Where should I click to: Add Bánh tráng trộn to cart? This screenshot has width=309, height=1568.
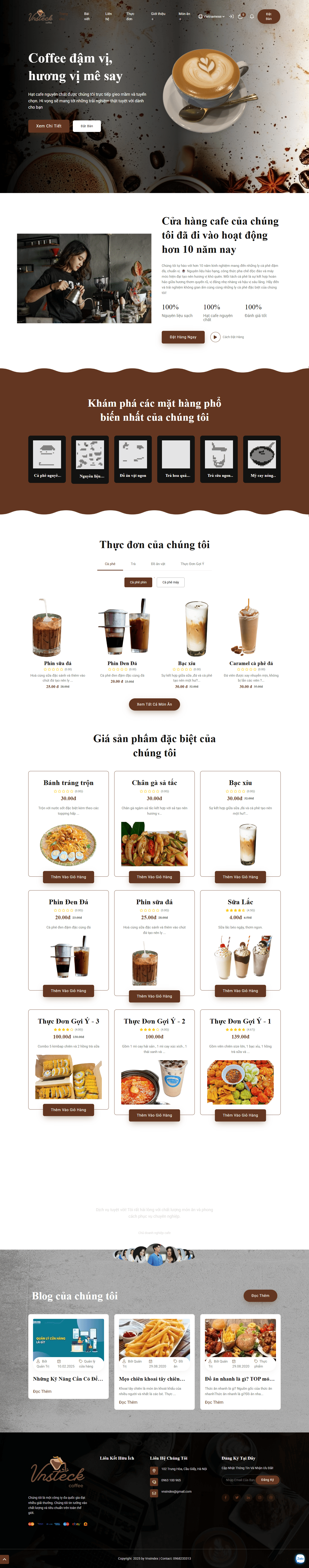pos(68,876)
